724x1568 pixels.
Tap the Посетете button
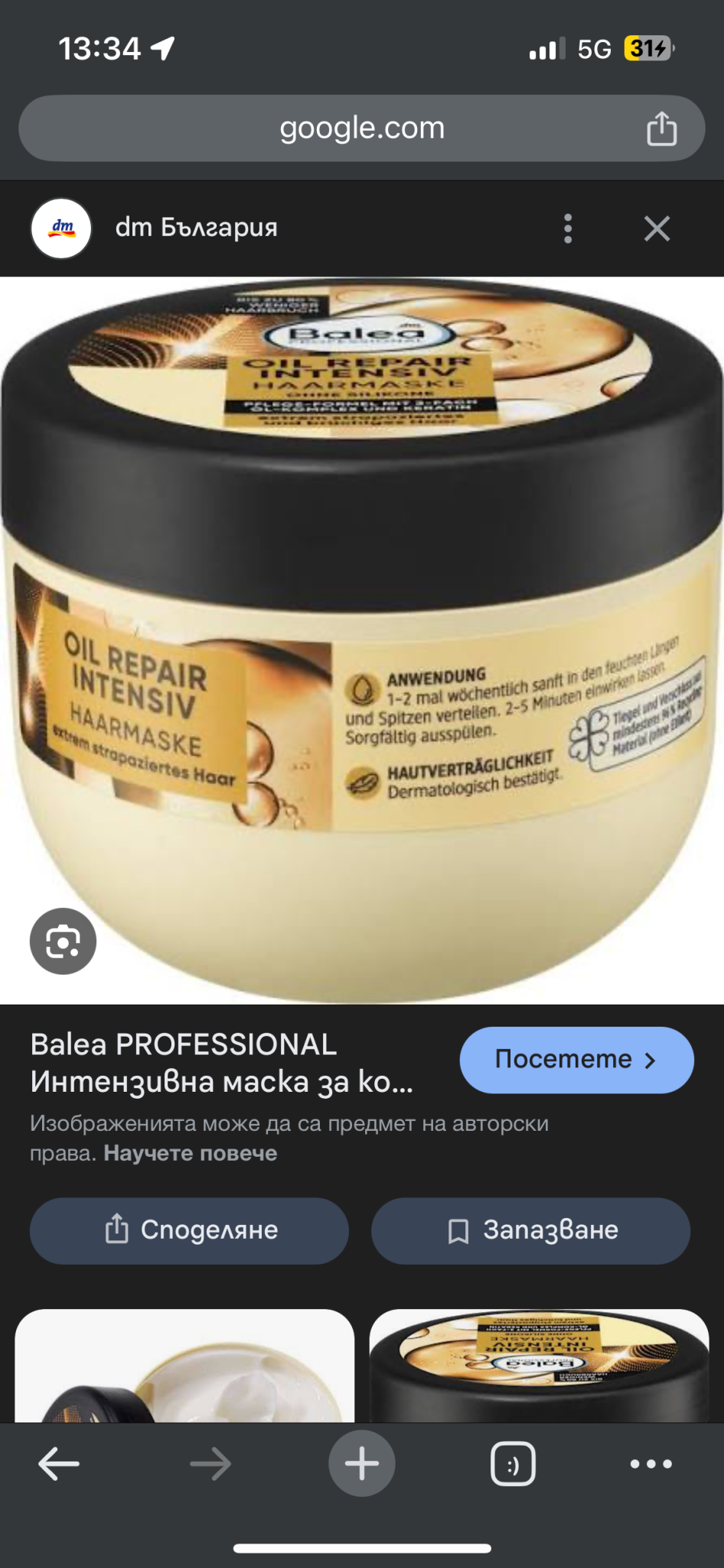tap(576, 1060)
